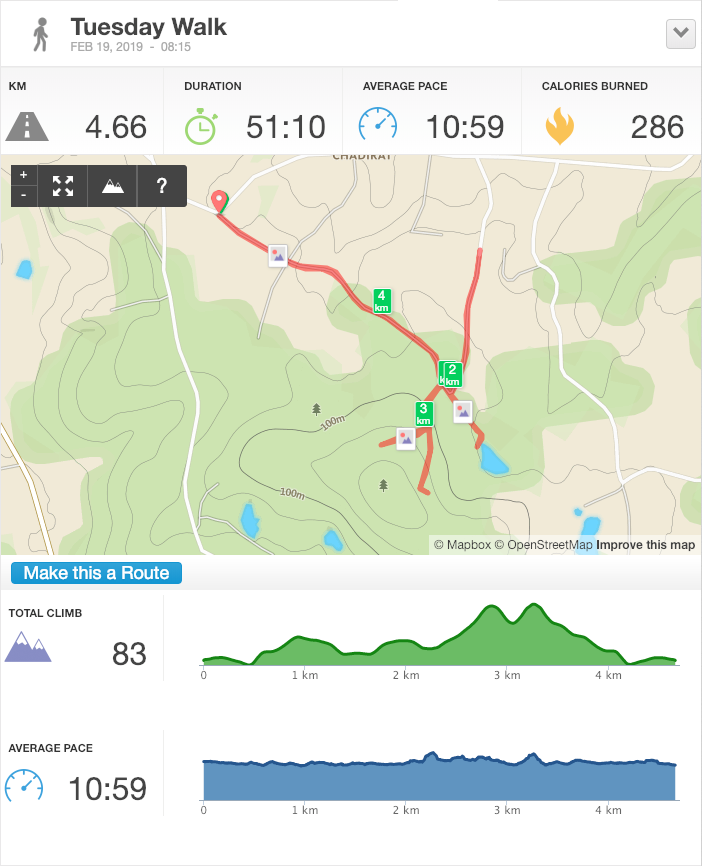Screen dimensions: 702x866
Task: Open the map help question mark
Action: (x=162, y=186)
